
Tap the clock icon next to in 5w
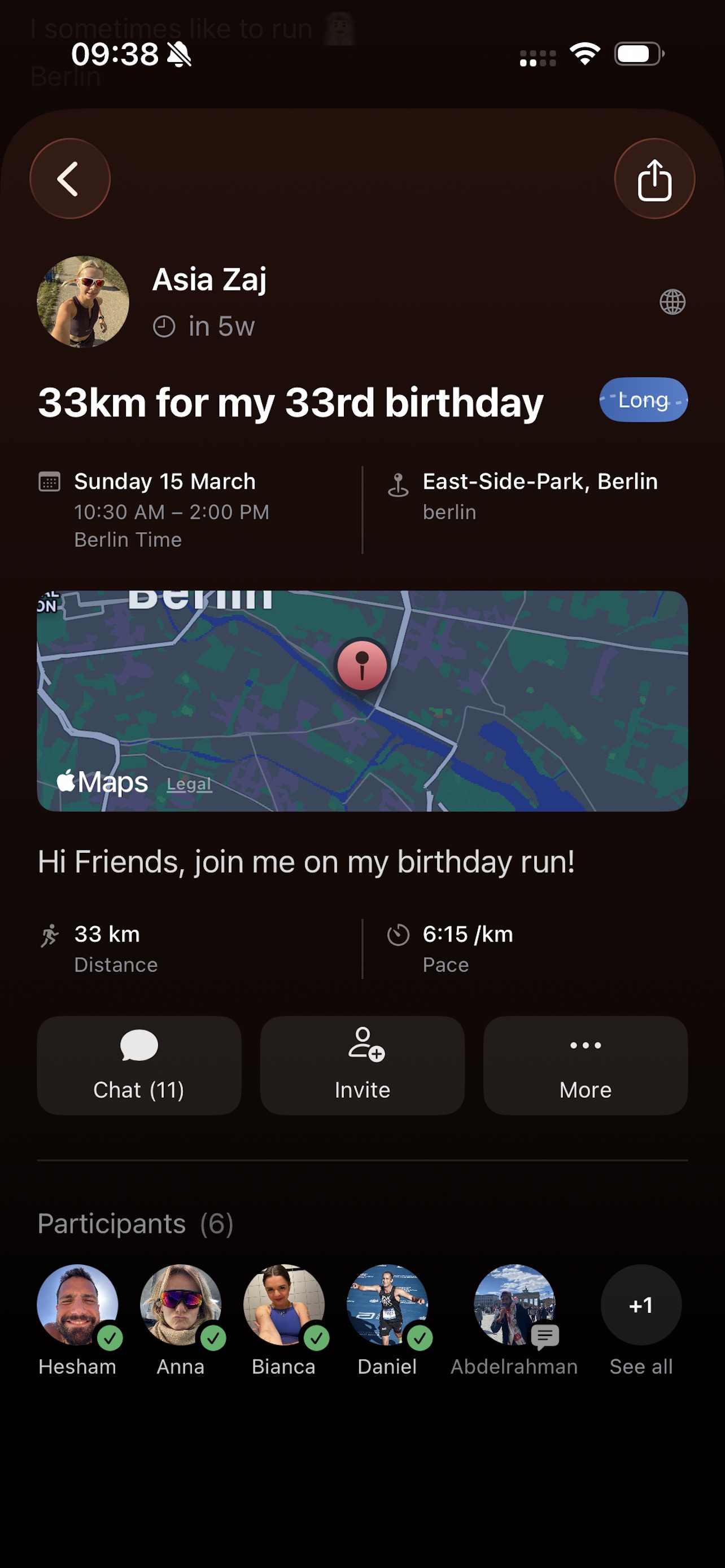[164, 325]
